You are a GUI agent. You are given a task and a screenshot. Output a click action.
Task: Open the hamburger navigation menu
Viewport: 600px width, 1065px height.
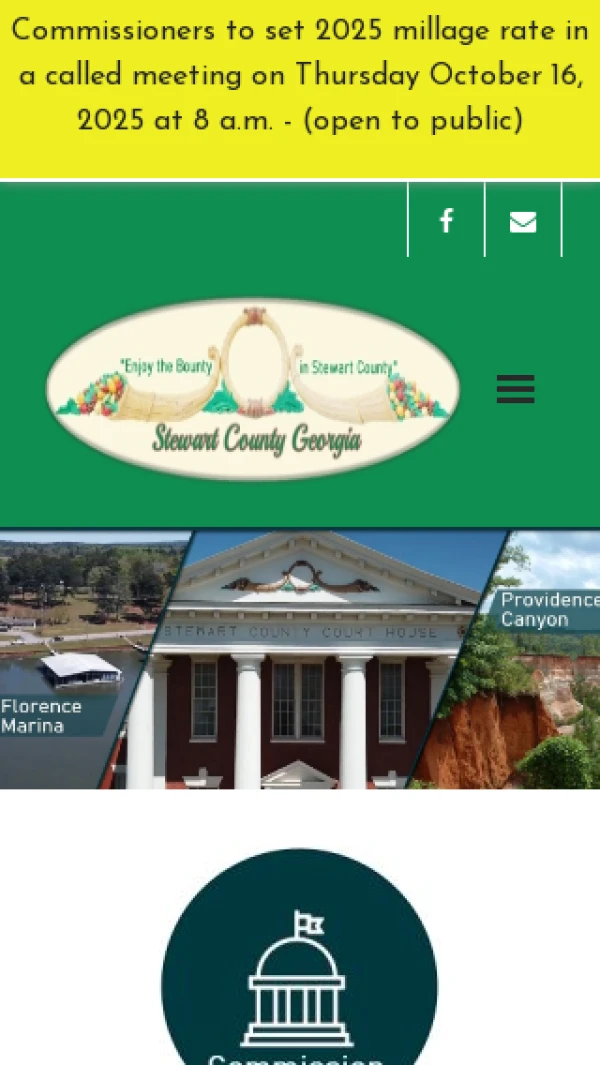pos(515,388)
